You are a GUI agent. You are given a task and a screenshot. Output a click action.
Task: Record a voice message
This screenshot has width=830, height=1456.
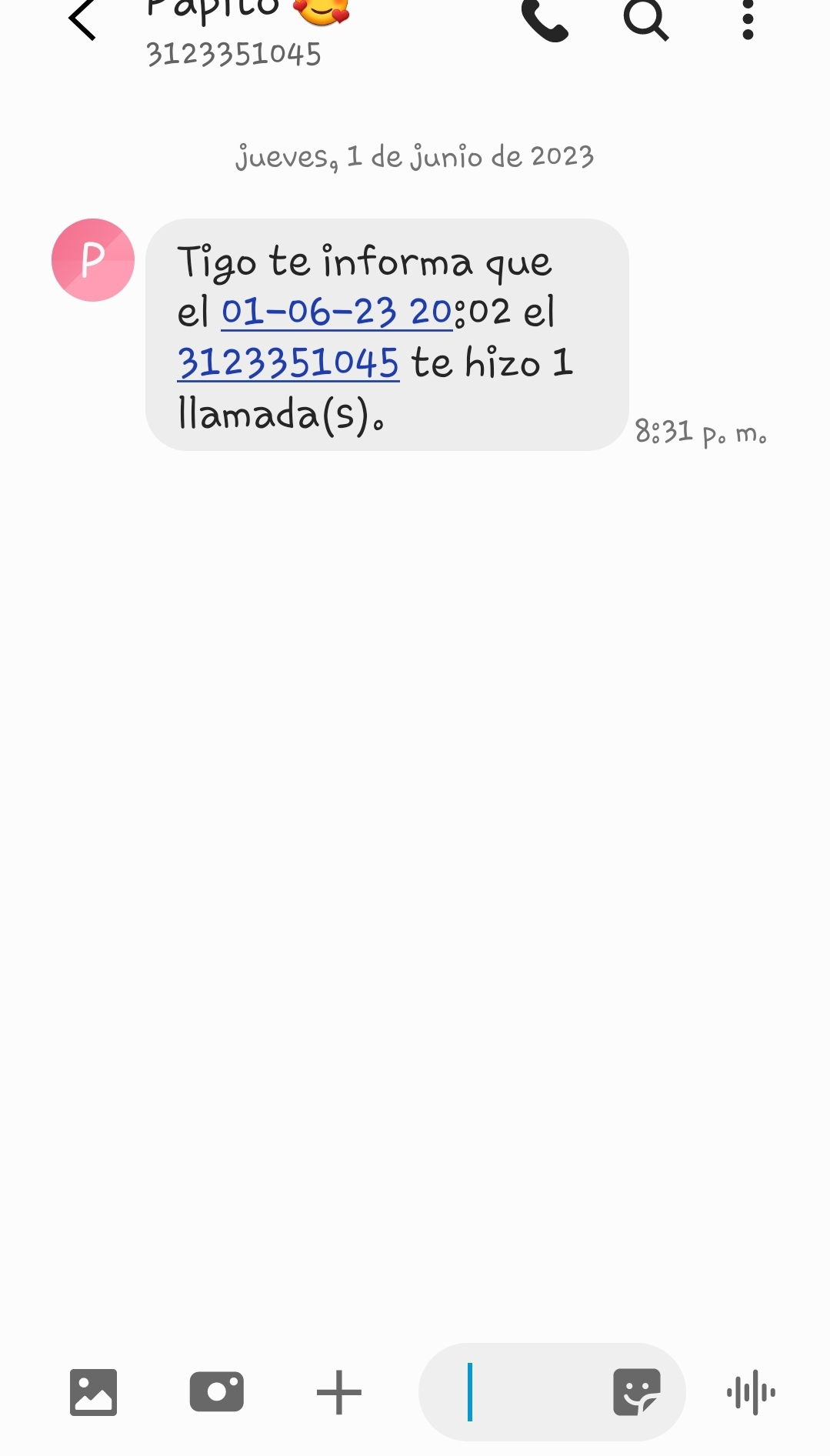[752, 1392]
